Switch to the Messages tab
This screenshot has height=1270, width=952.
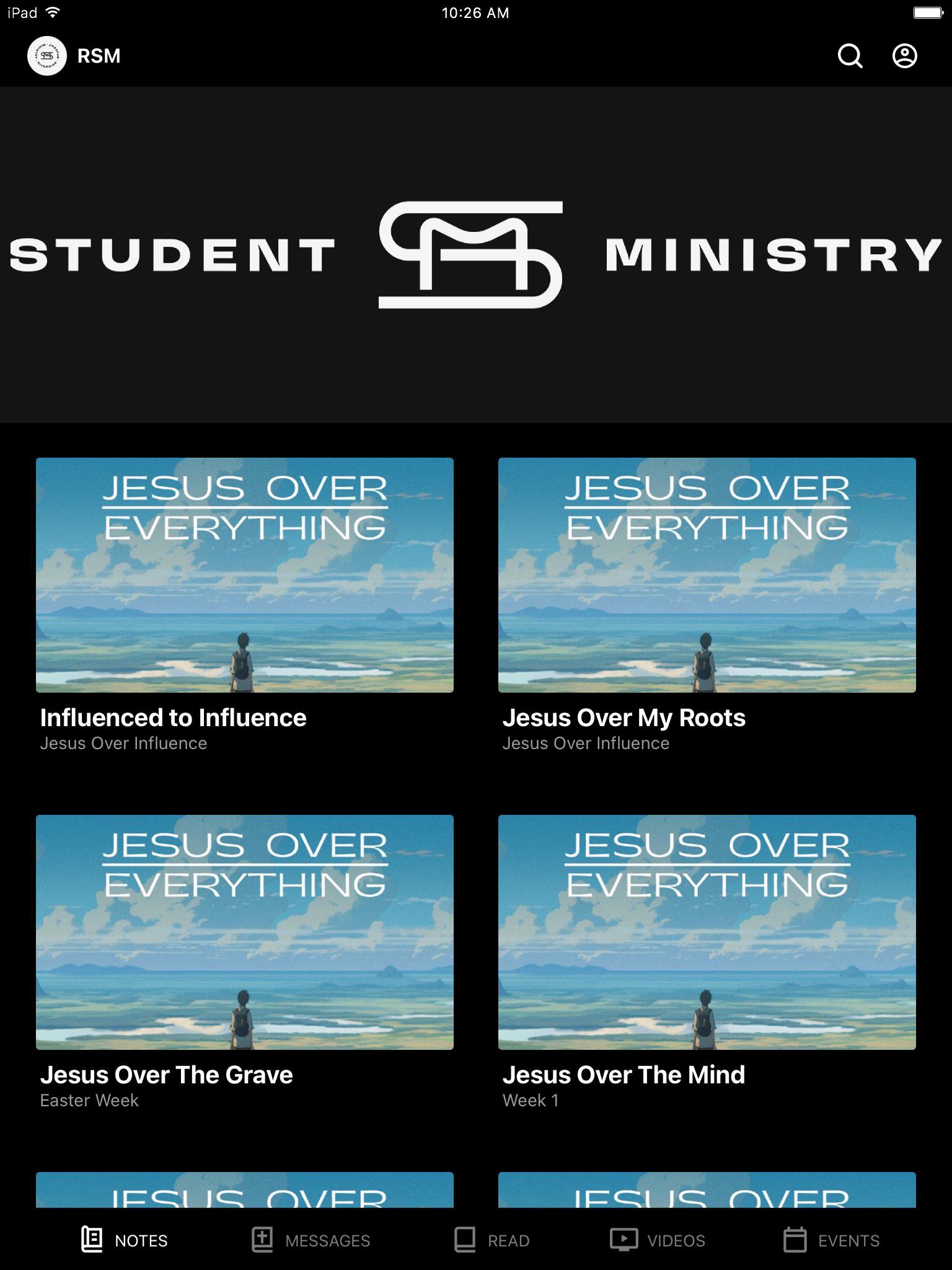pos(311,1240)
